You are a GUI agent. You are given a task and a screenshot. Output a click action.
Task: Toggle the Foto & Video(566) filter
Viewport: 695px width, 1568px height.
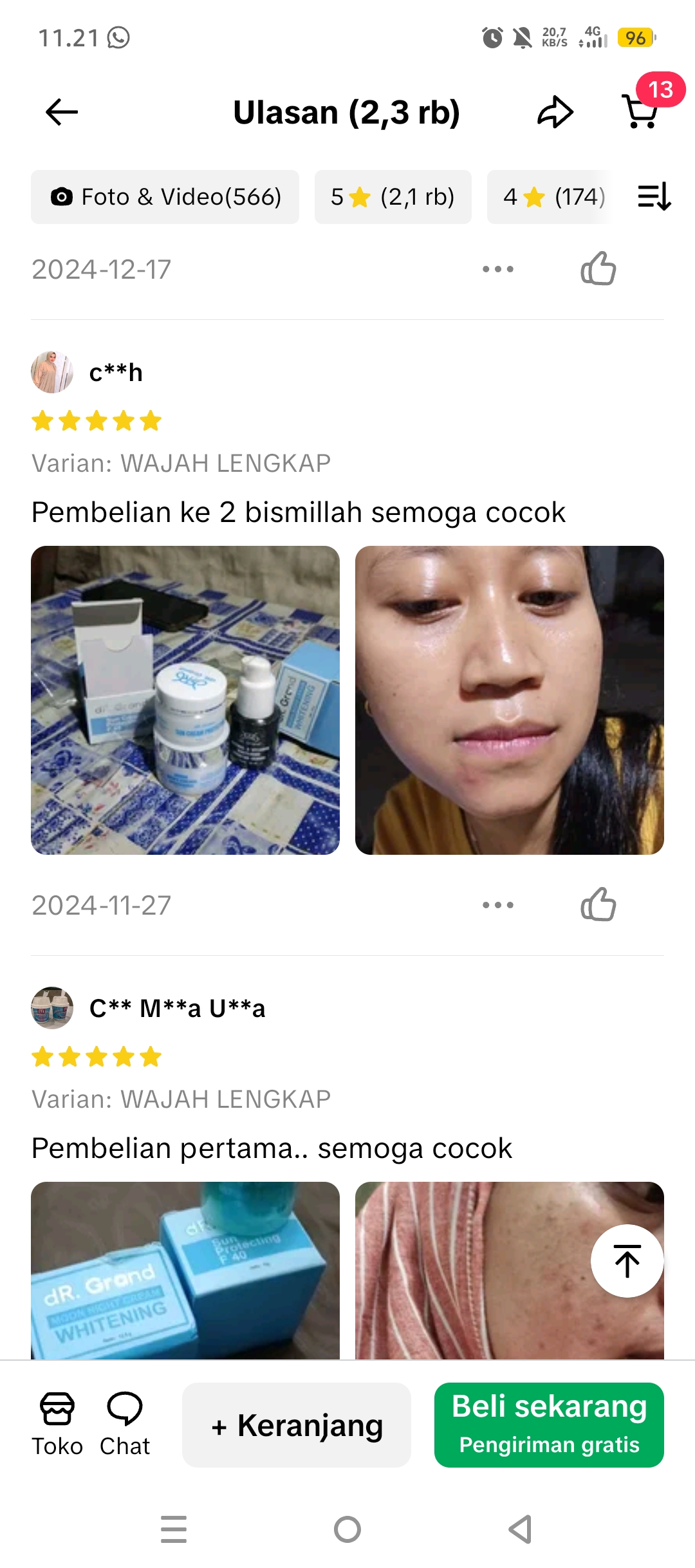[x=165, y=197]
